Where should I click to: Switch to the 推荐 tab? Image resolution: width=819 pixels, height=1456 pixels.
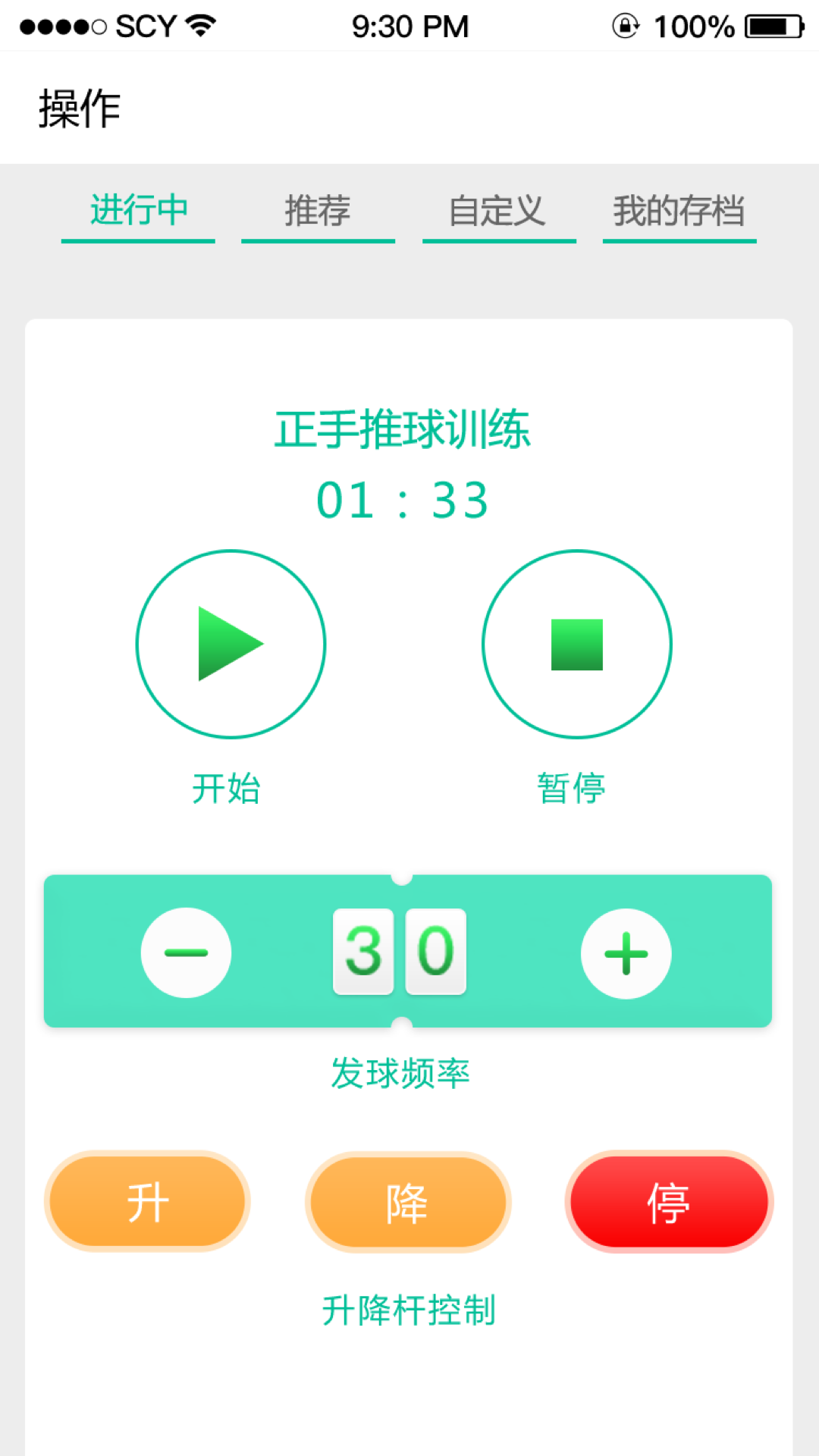coord(318,212)
